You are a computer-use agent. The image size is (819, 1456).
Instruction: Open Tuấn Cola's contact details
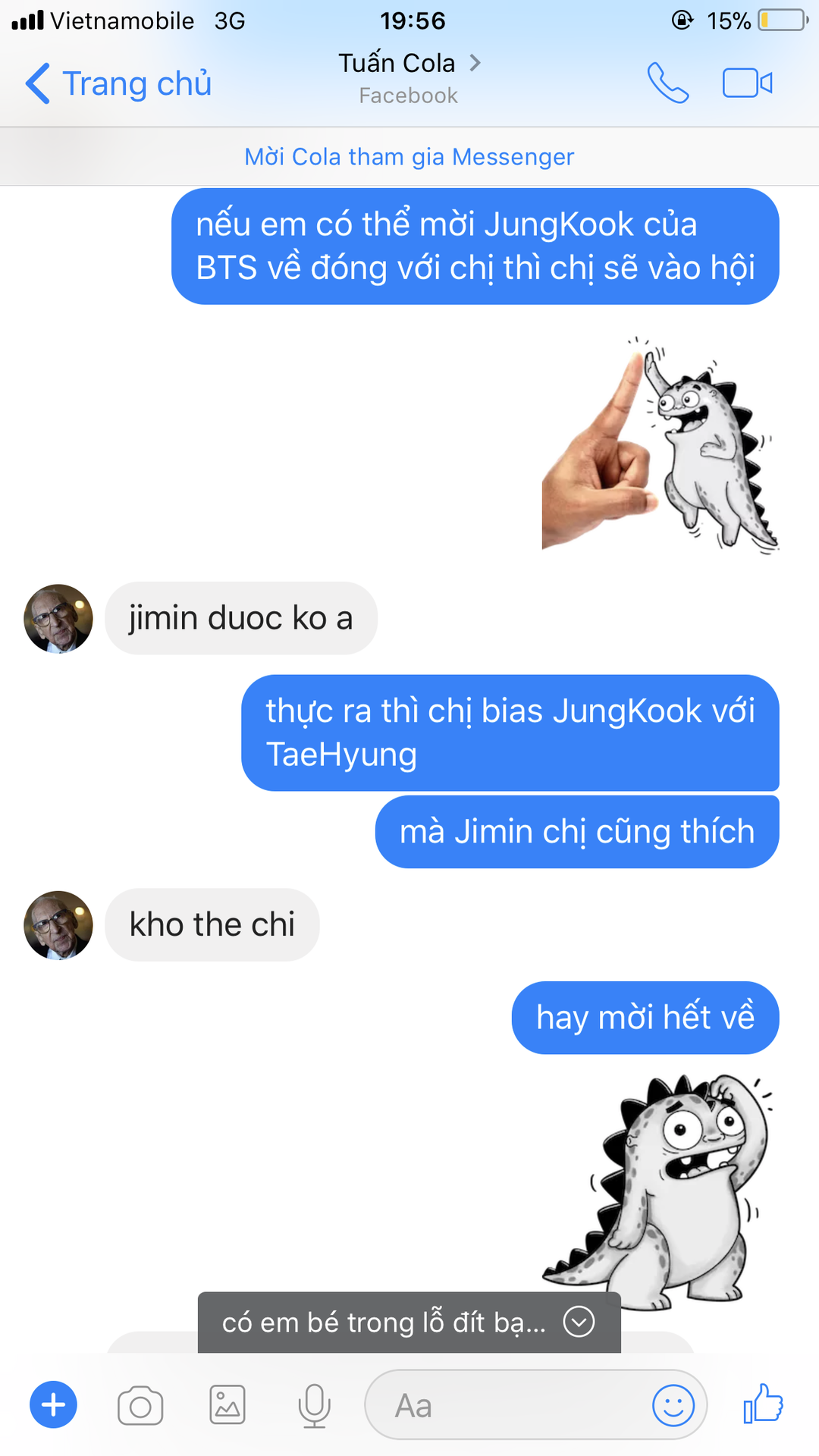tap(409, 64)
